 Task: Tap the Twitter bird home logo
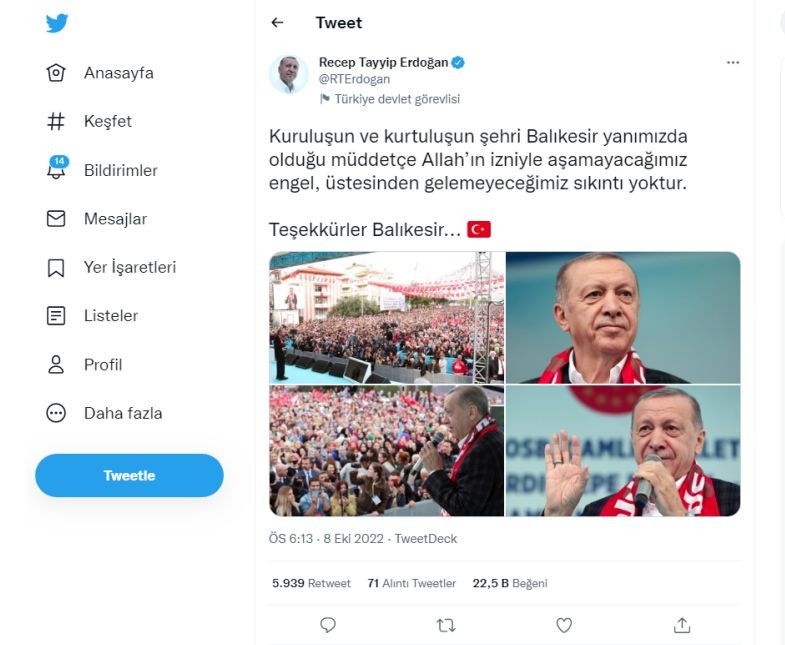tap(57, 24)
